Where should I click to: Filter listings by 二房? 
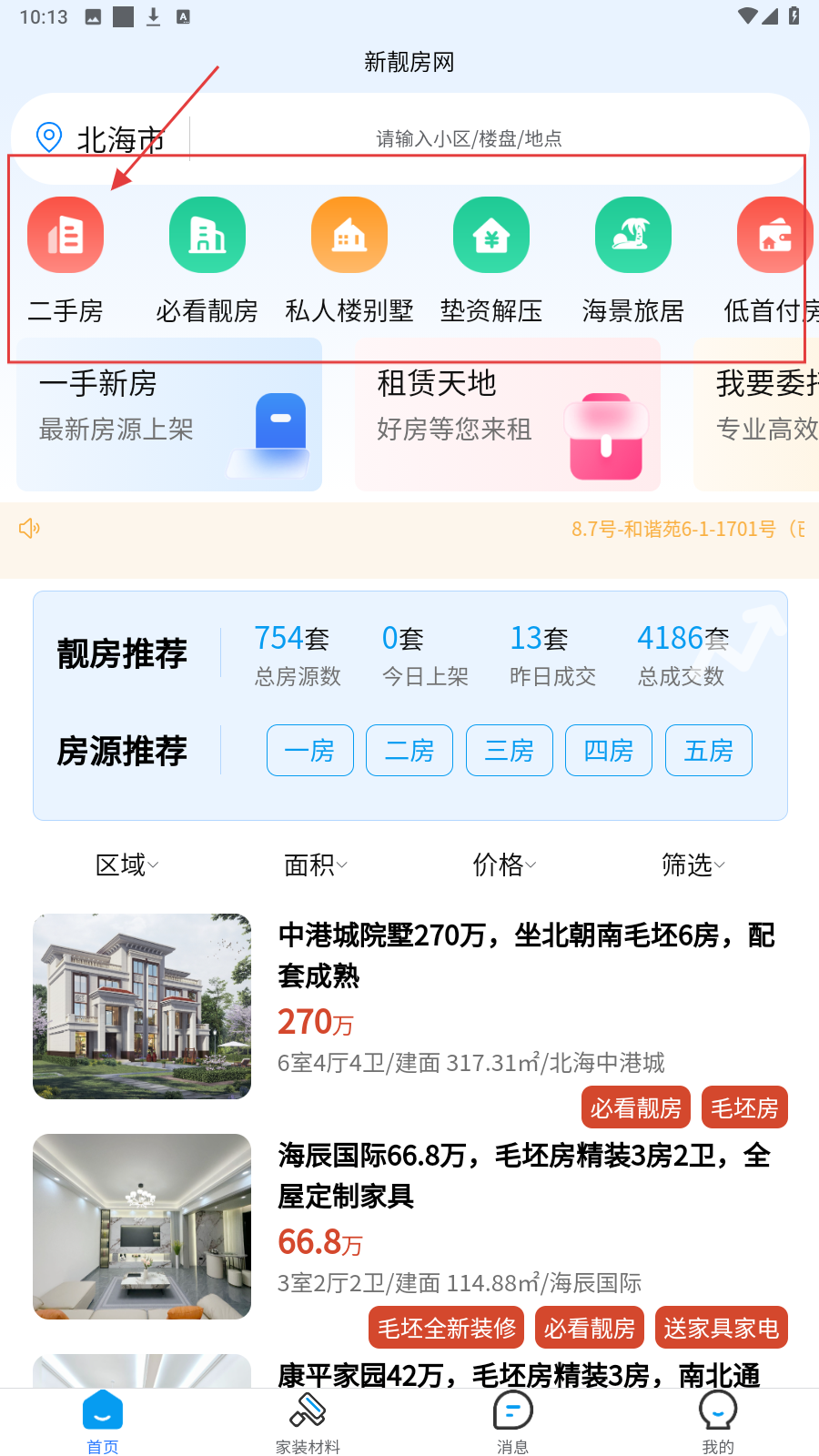click(x=409, y=751)
